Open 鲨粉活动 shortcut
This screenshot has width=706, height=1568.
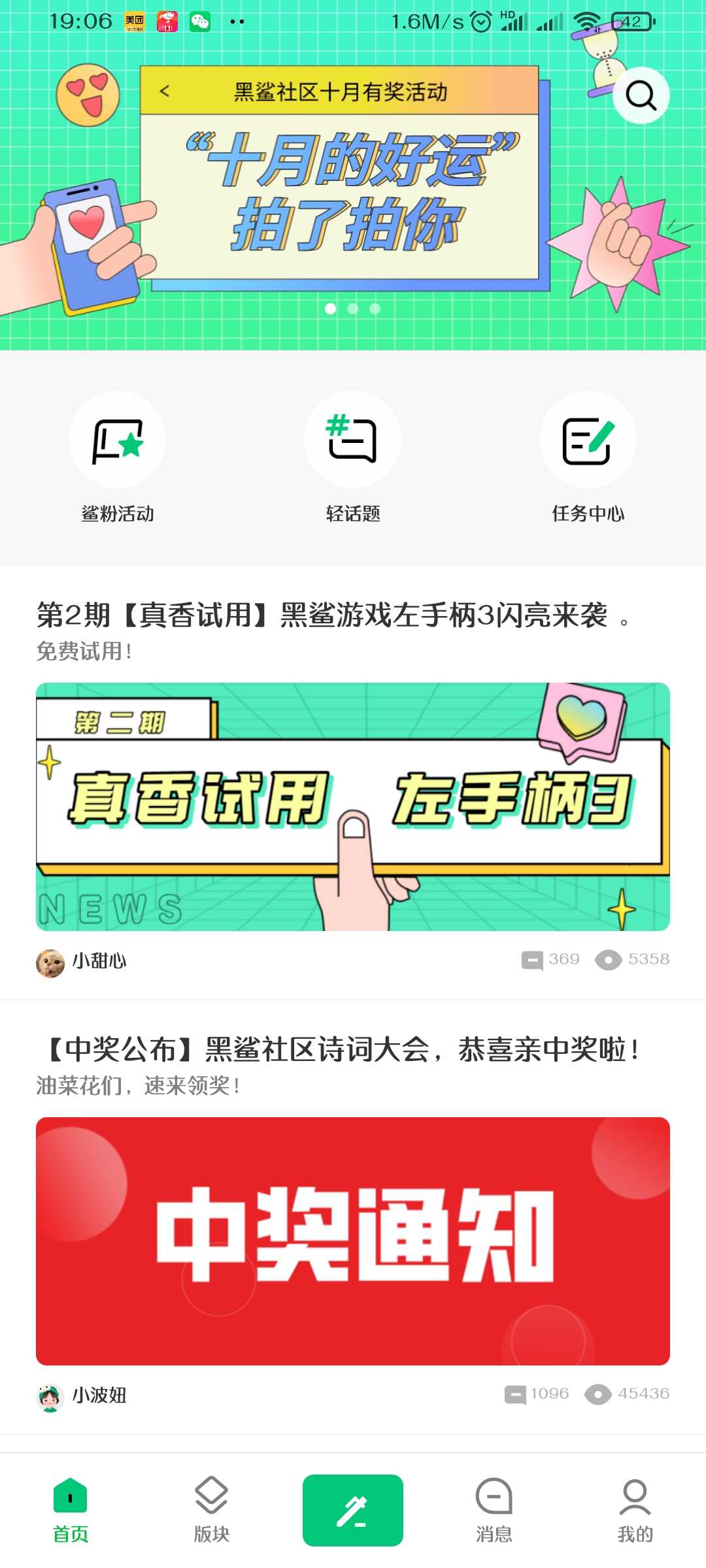coord(118,458)
